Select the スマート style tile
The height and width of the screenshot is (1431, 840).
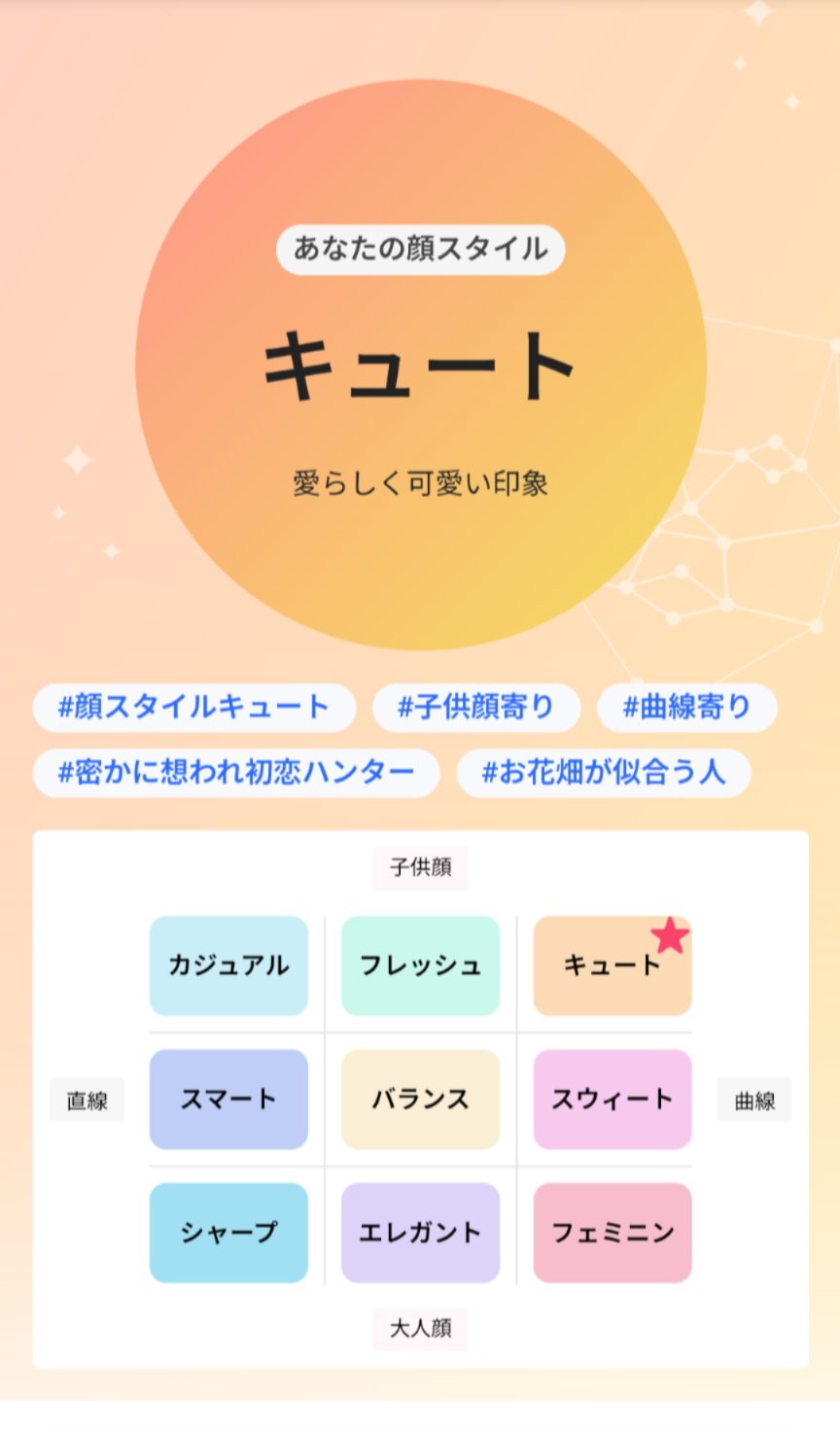click(x=227, y=1099)
